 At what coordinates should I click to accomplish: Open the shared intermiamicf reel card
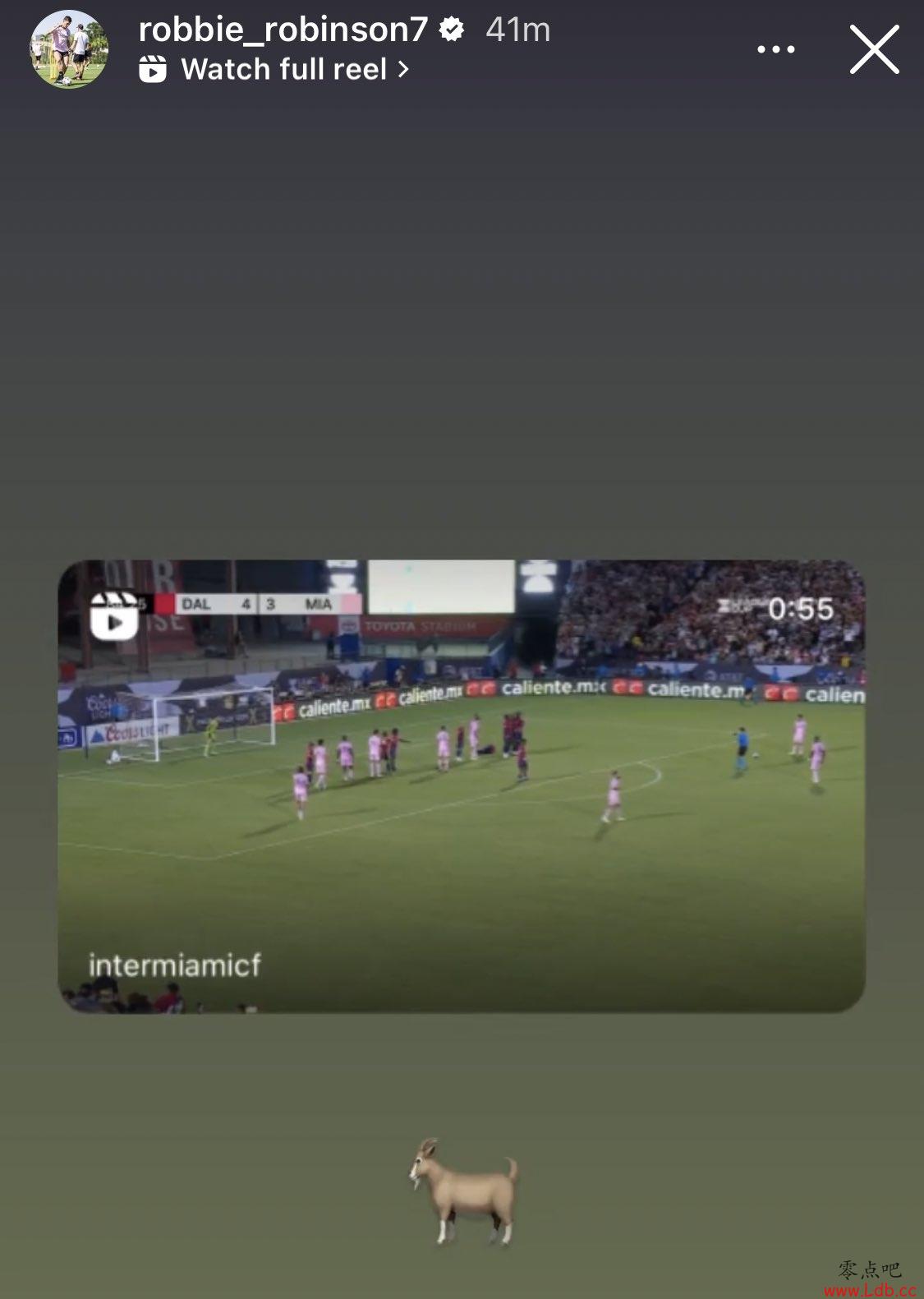462,785
